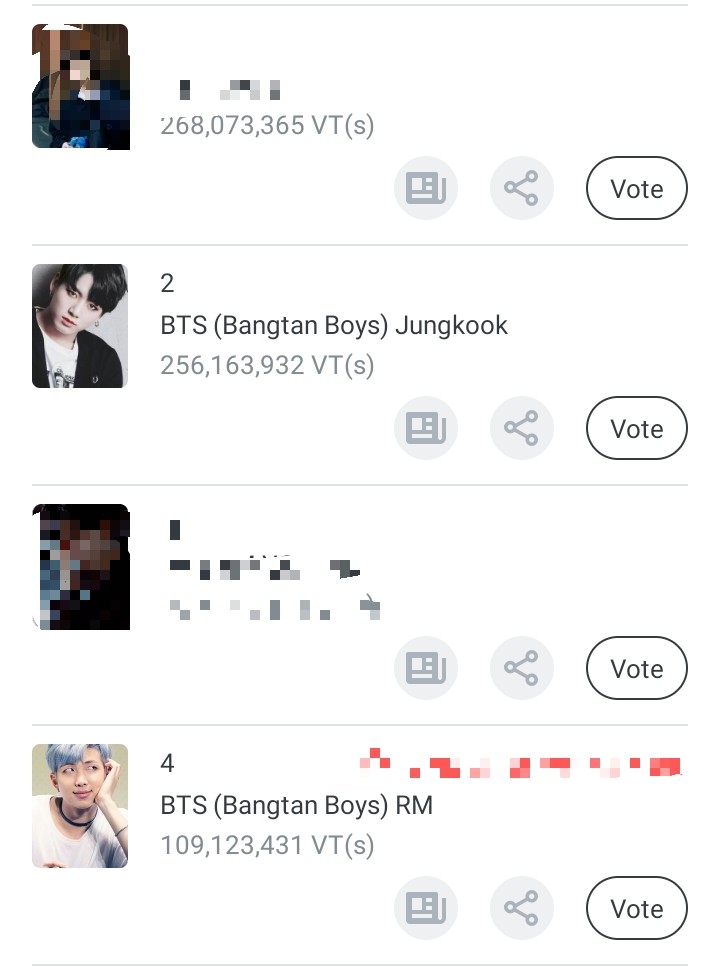The image size is (720, 967).
Task: Open the news icon for RM
Action: point(425,909)
